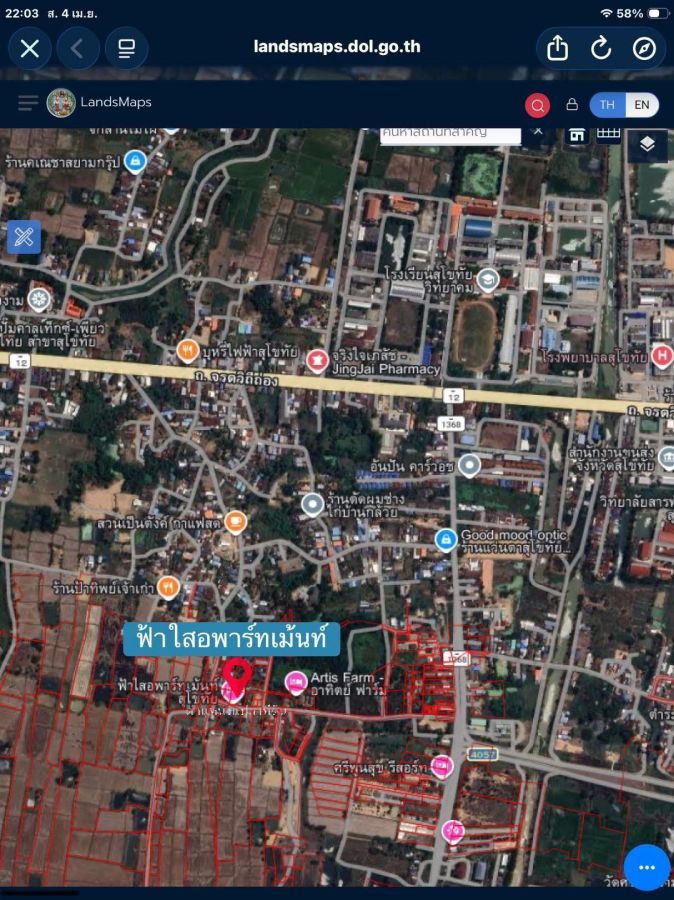Share this LandsMaps page
Image resolution: width=674 pixels, height=900 pixels.
558,48
